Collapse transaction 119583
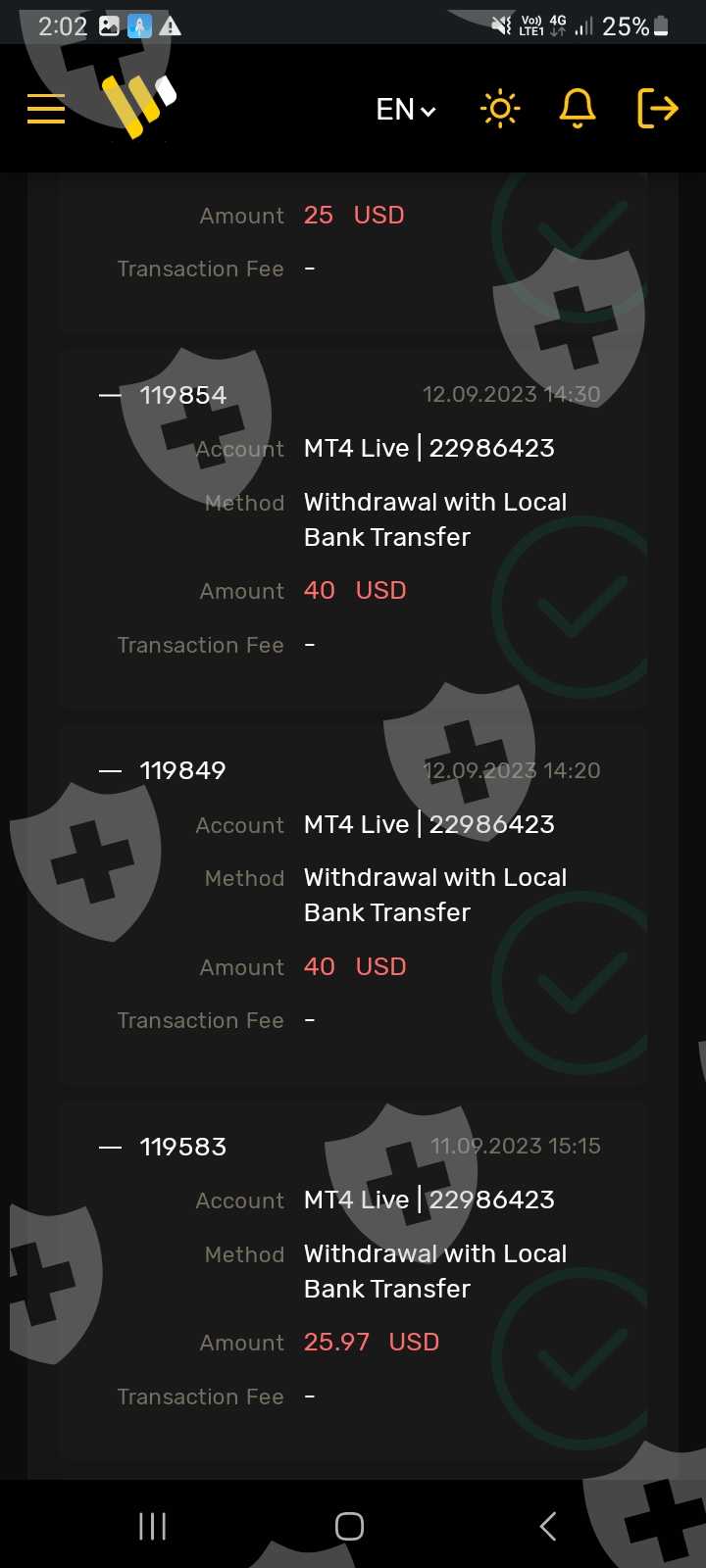The height and width of the screenshot is (1568, 706). tap(110, 1147)
